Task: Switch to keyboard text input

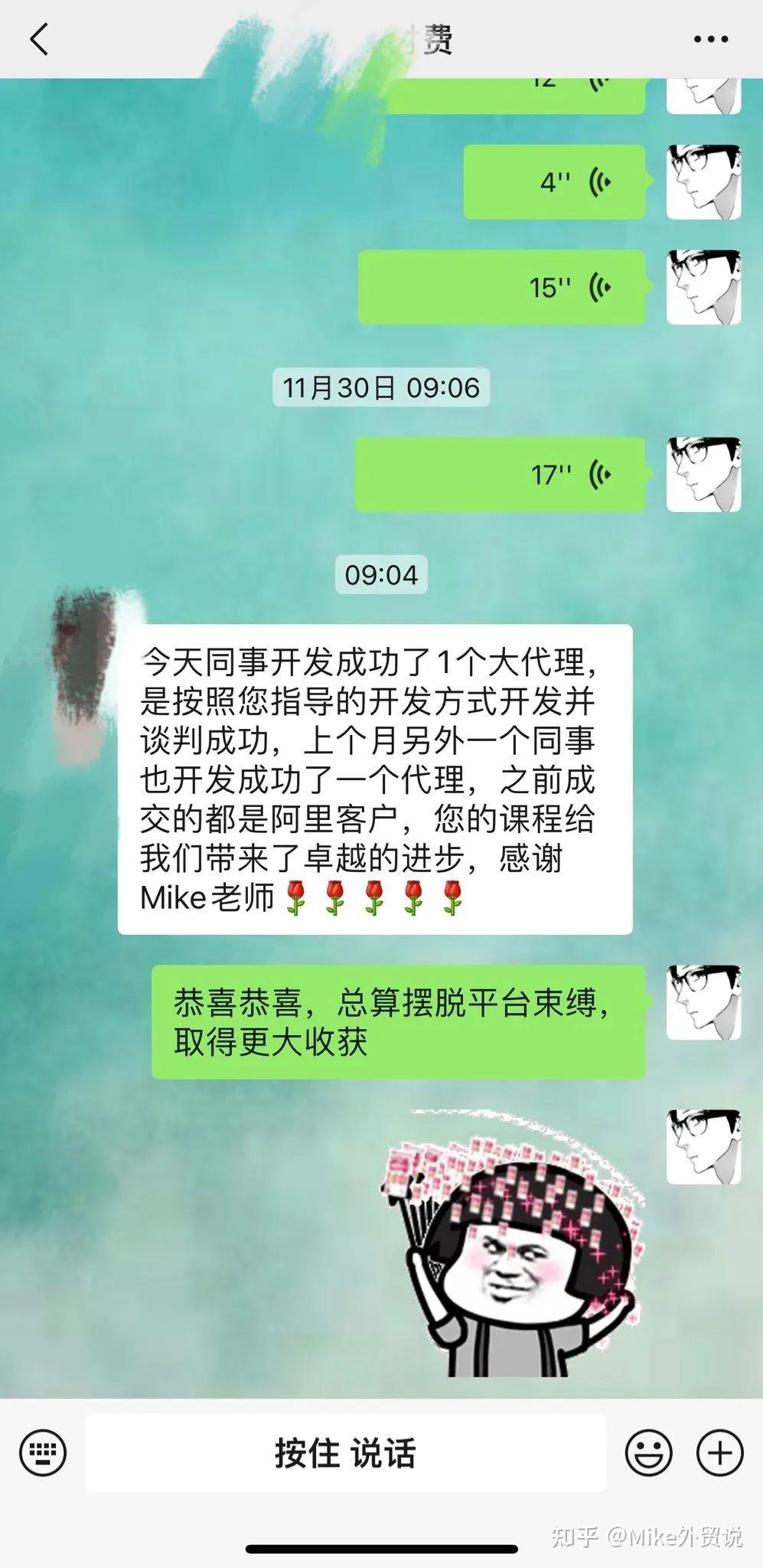Action: tap(43, 1452)
